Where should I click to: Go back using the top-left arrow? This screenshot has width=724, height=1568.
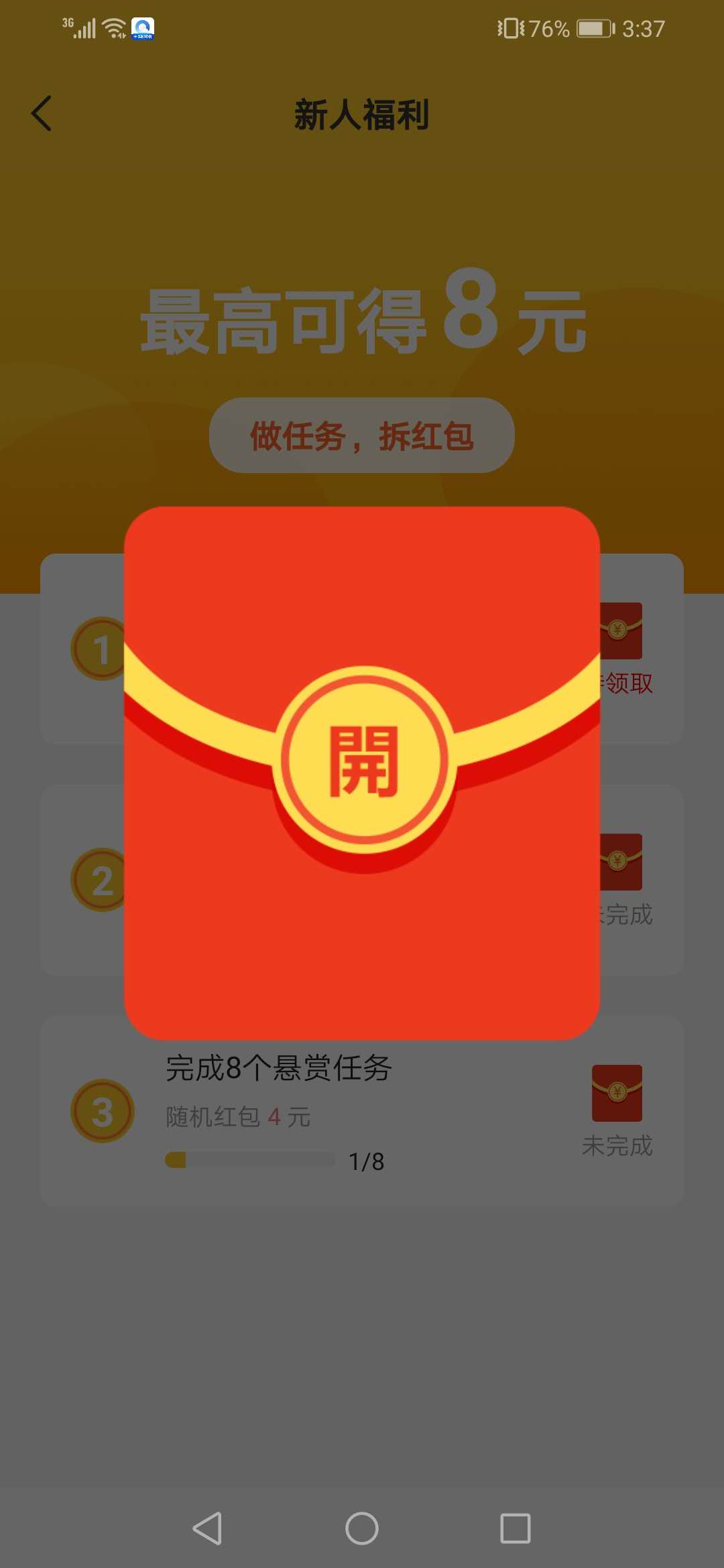point(42,113)
